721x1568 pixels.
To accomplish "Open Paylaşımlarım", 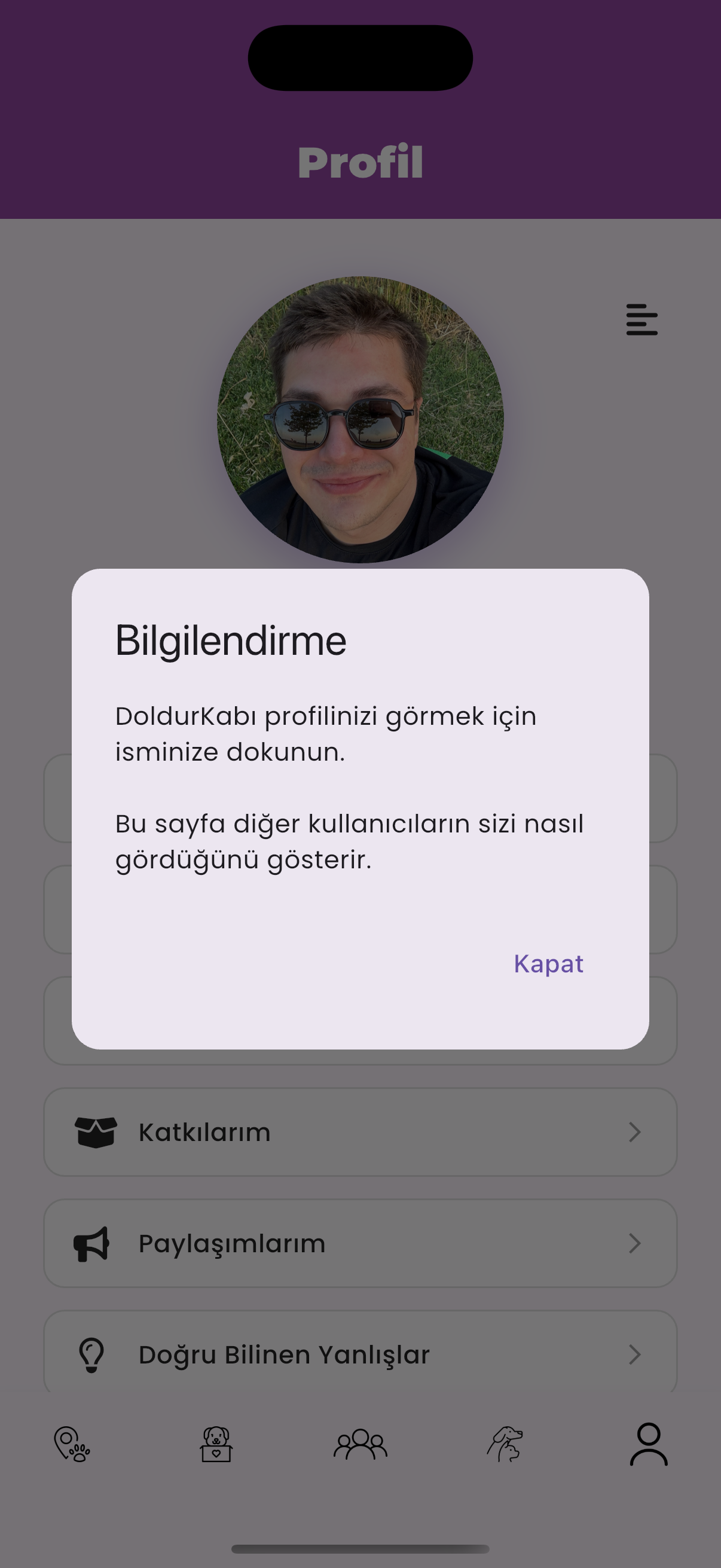I will 360,1243.
